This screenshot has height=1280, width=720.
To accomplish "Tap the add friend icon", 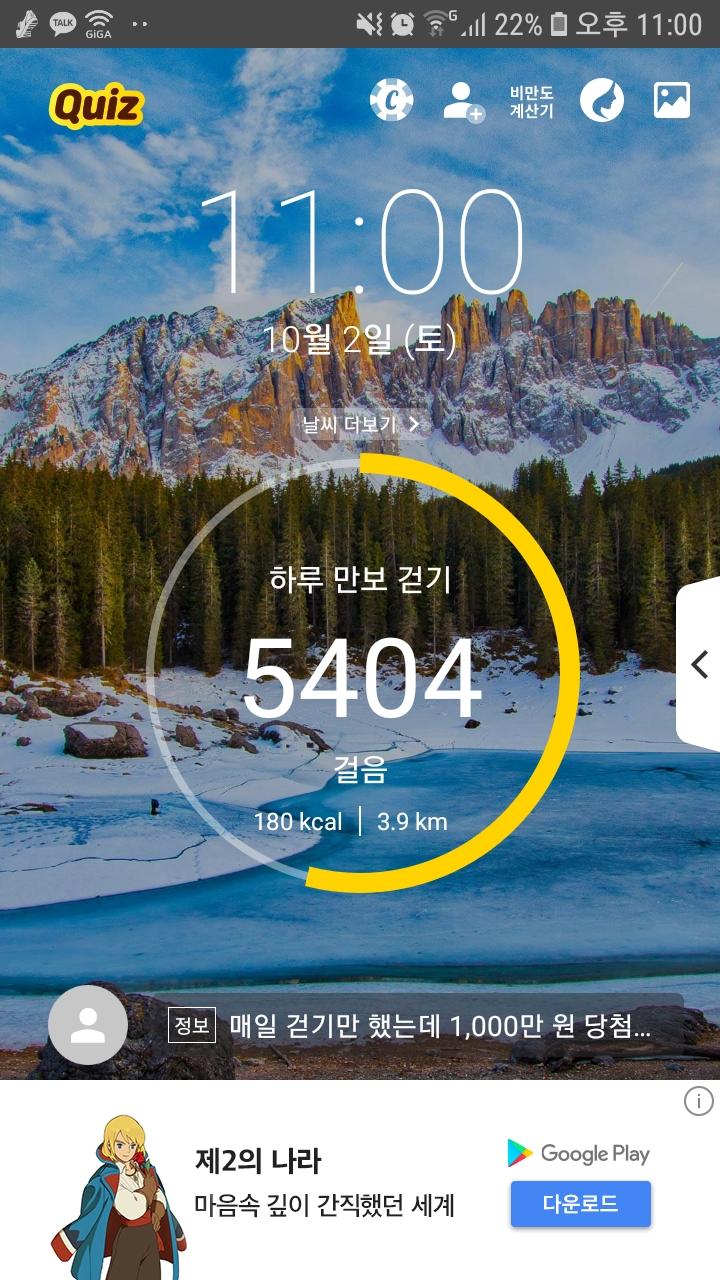I will pyautogui.click(x=463, y=101).
